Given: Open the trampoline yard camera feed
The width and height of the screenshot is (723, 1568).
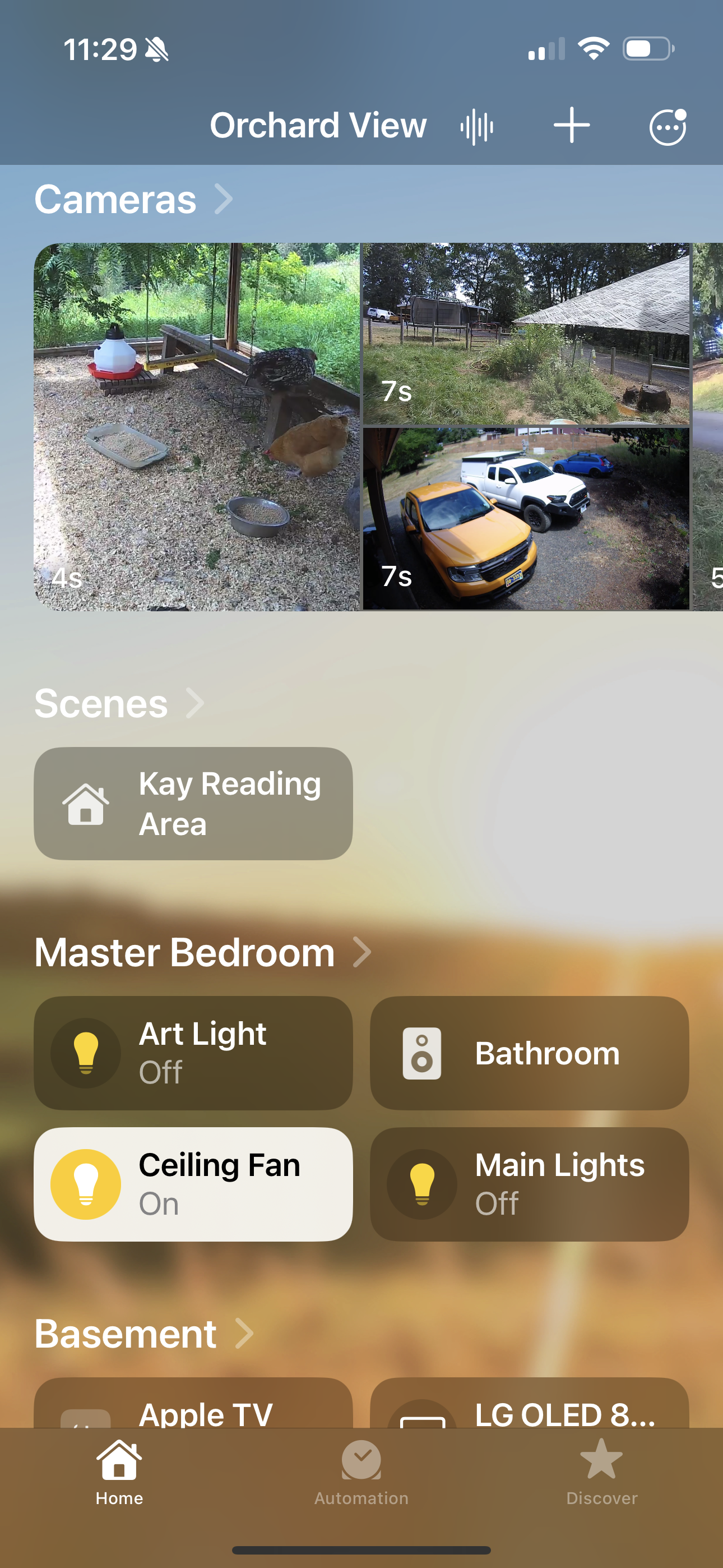Looking at the screenshot, I should click(x=526, y=334).
